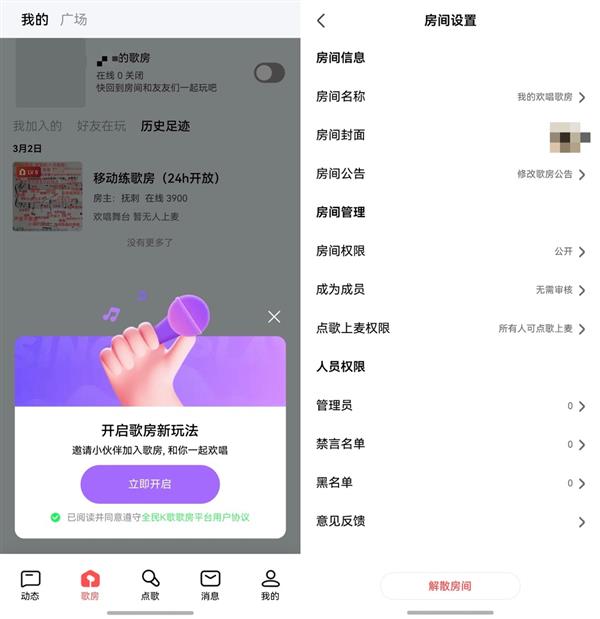This screenshot has width=600, height=619.
Task: Go back from 房间设置
Action: click(321, 20)
